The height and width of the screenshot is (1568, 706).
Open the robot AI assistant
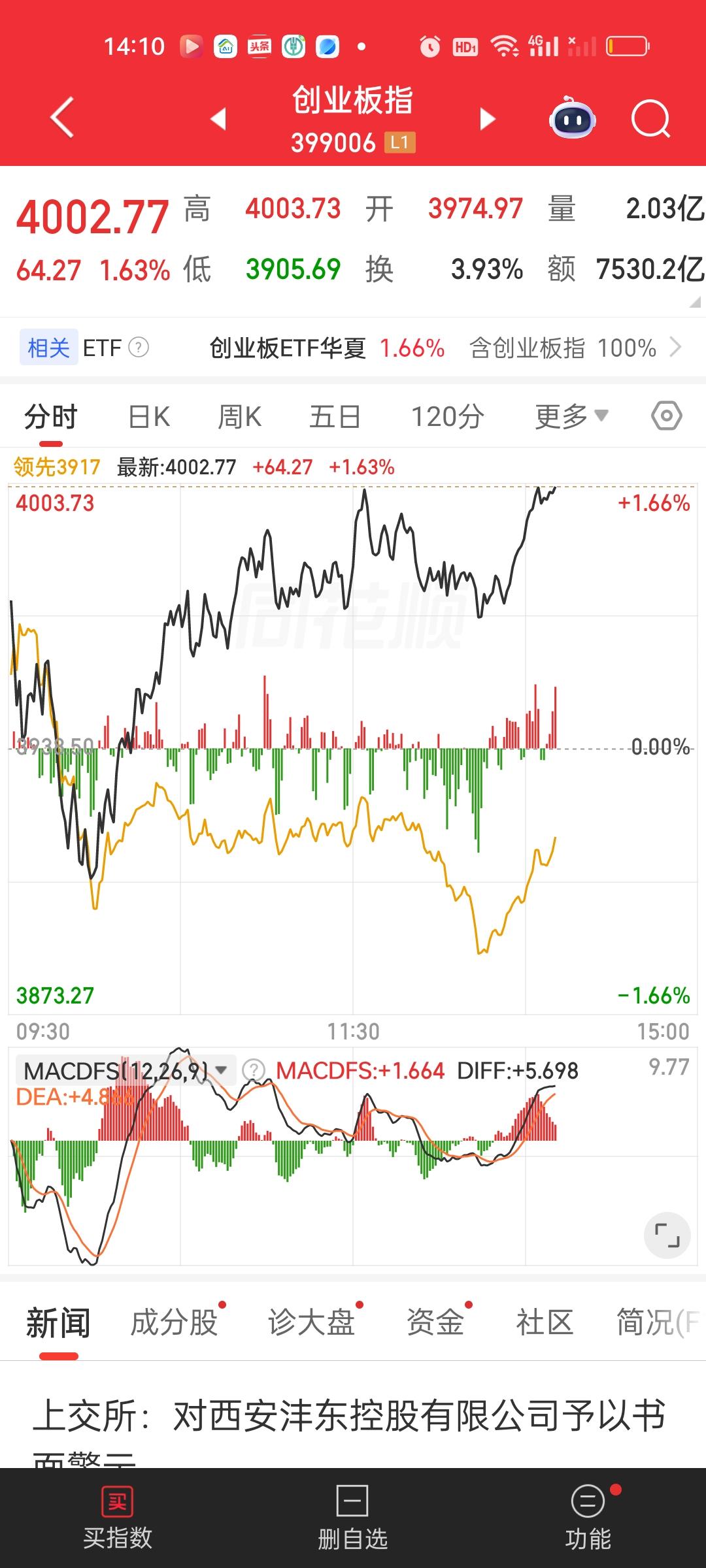point(573,118)
